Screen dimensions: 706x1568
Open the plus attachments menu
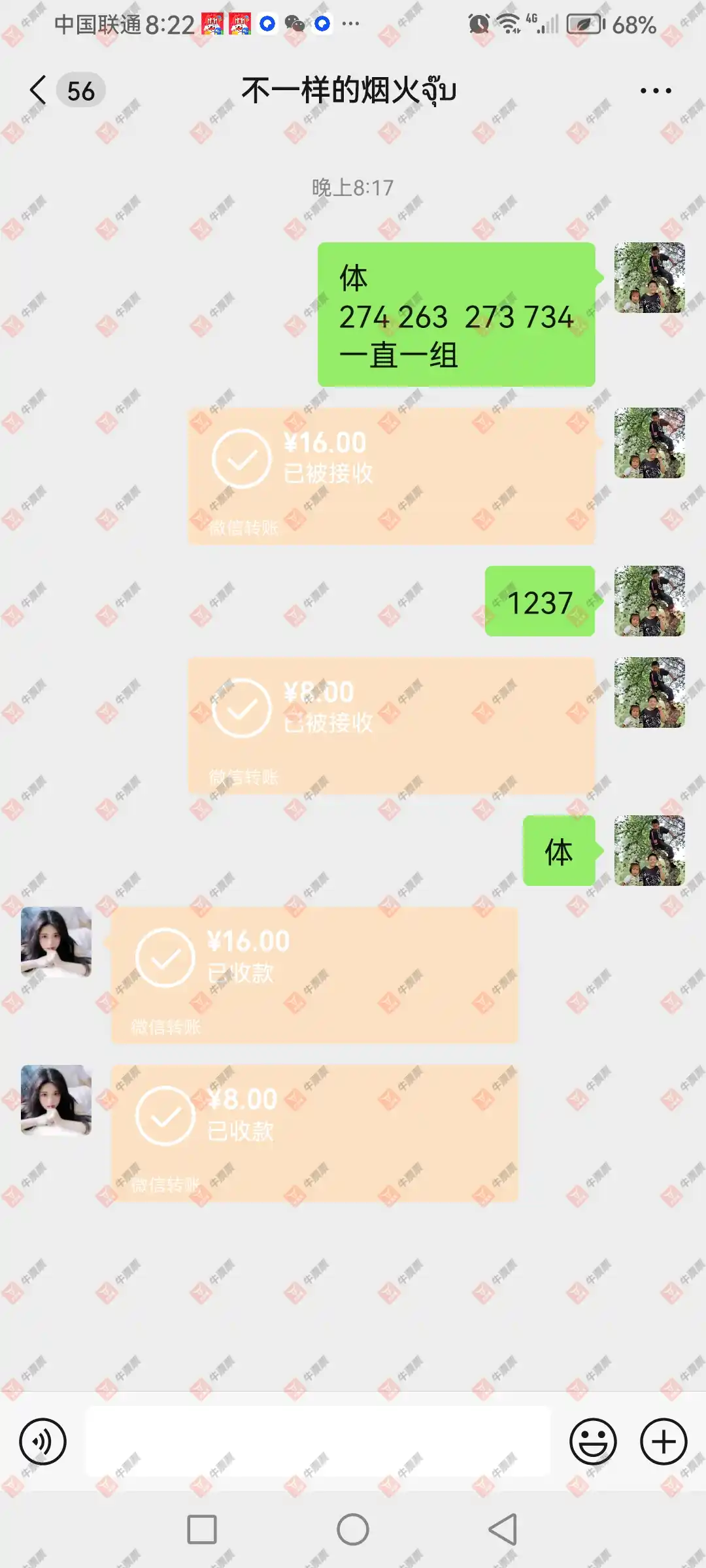(x=664, y=1441)
